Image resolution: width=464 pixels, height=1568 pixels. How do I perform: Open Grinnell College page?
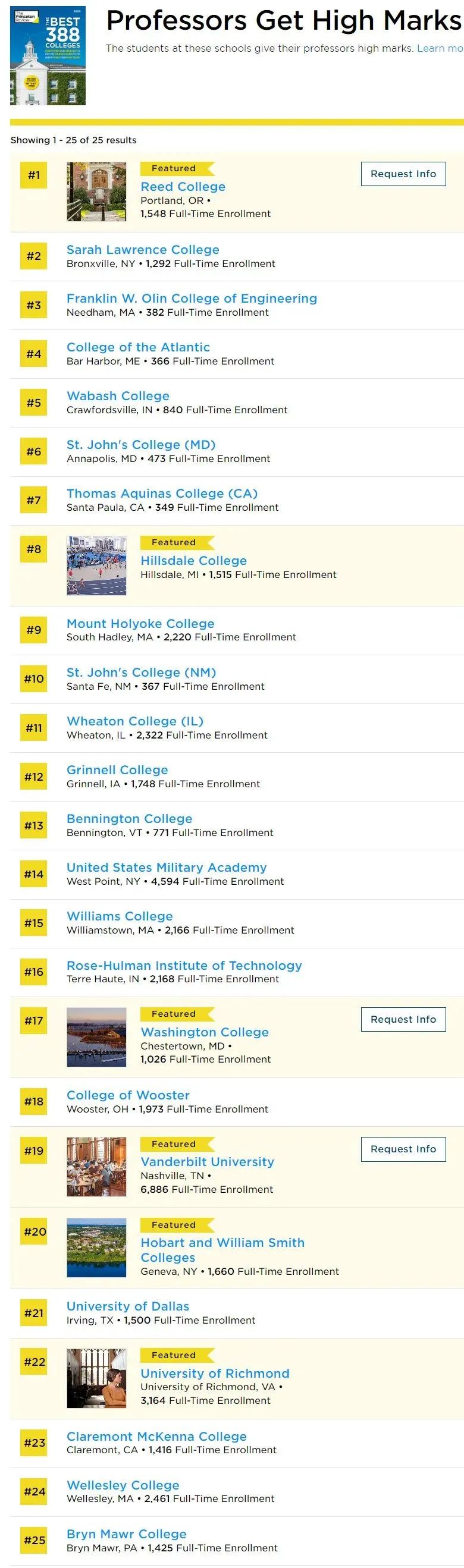(117, 769)
